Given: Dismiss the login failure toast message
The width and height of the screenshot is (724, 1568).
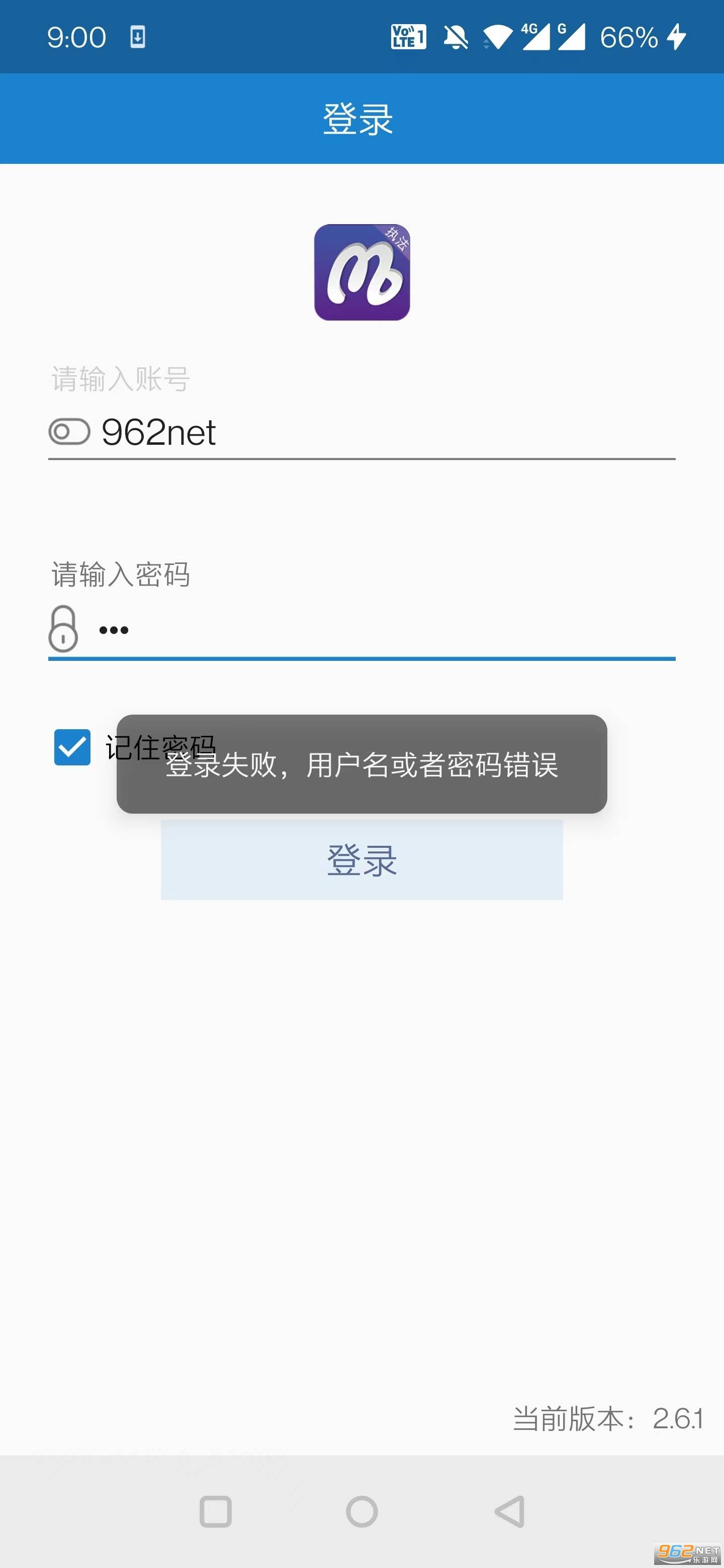Looking at the screenshot, I should [361, 767].
